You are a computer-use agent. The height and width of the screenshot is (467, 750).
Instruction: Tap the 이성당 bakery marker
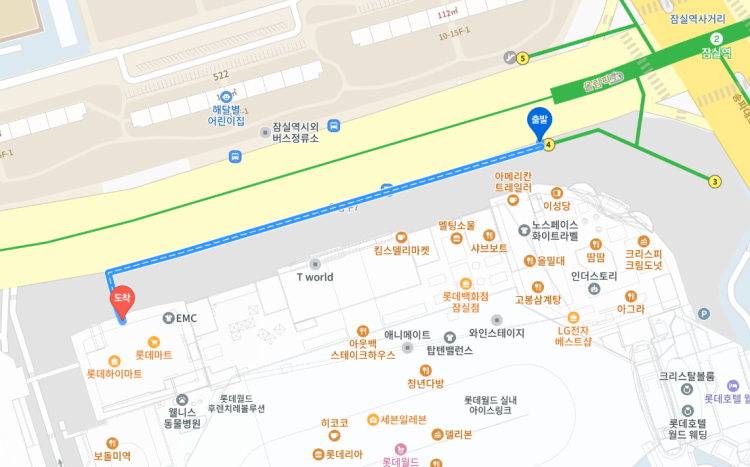557,193
